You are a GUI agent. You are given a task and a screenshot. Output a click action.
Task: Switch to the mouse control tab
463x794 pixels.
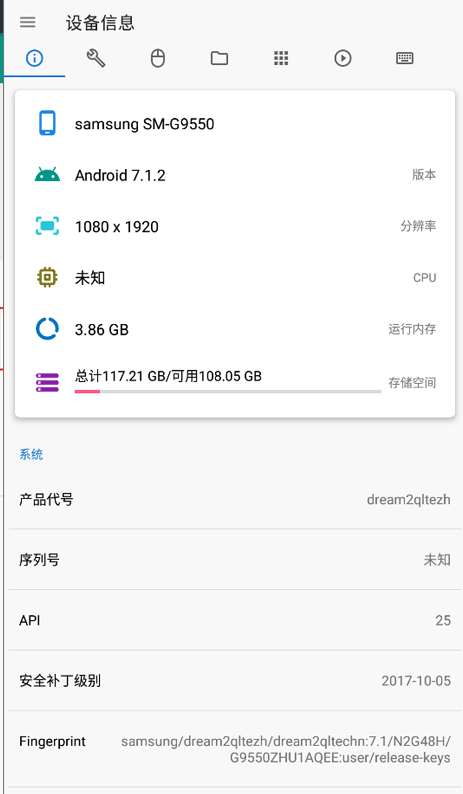click(x=158, y=58)
